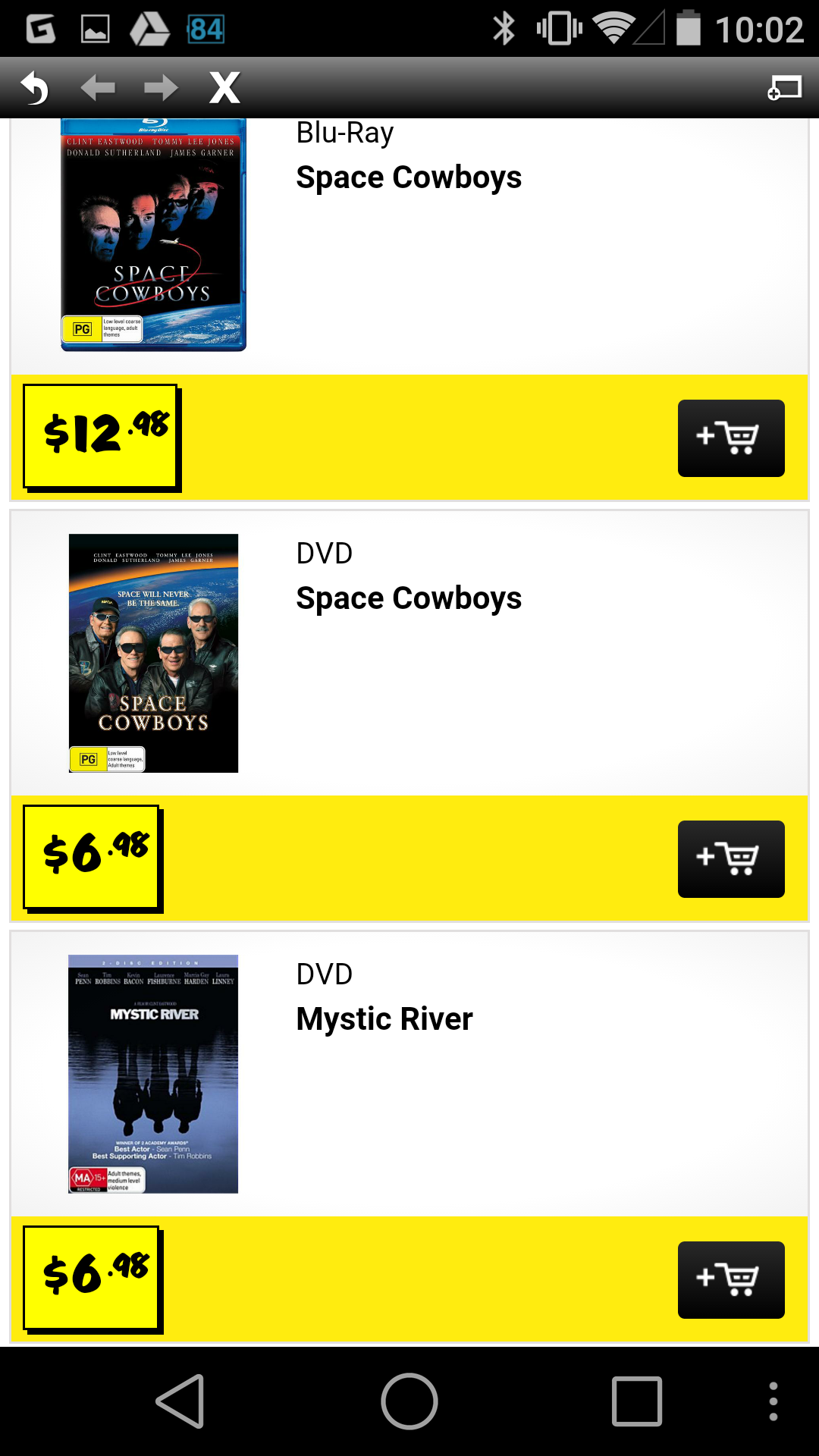Open the Space Cowboys DVD product
This screenshot has width=819, height=1456.
point(409,598)
